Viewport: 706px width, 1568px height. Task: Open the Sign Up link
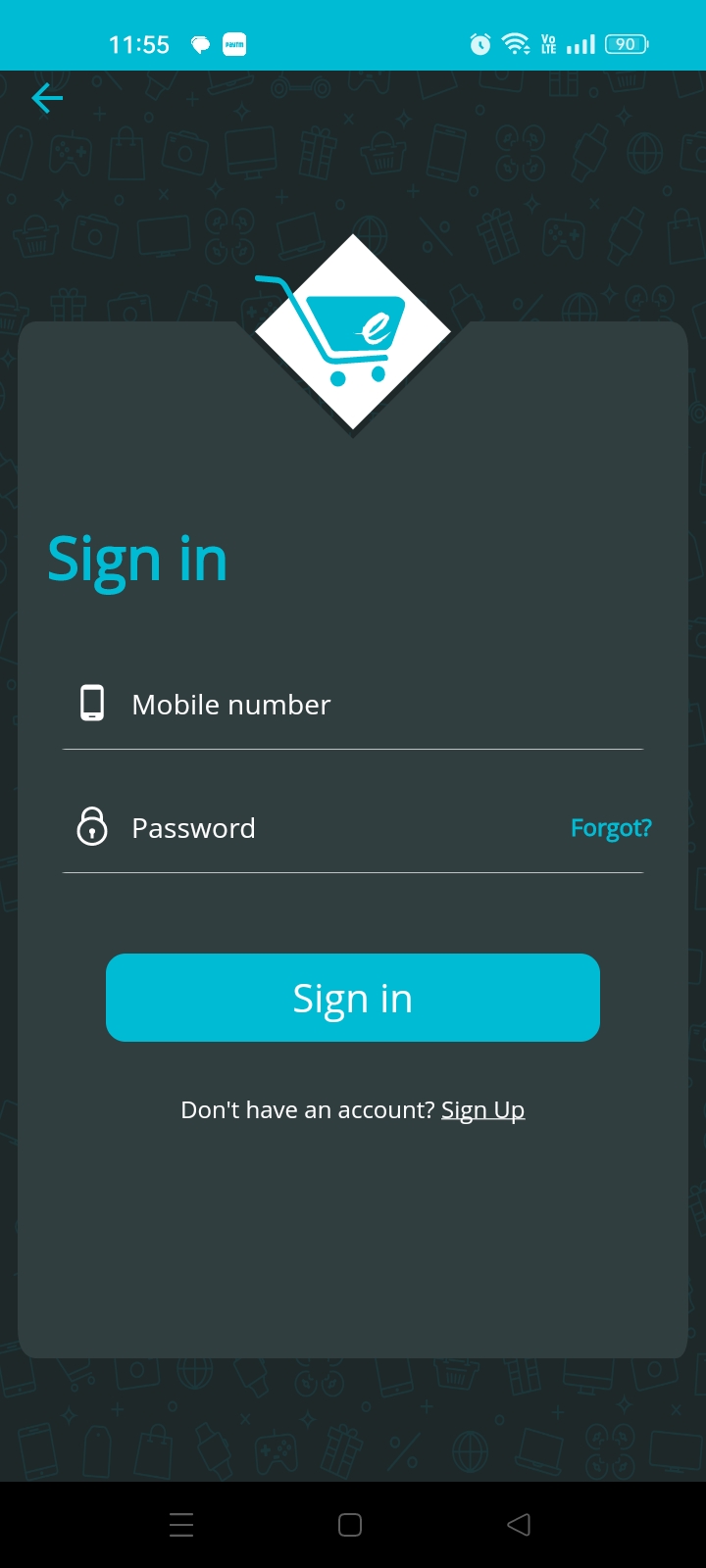pyautogui.click(x=482, y=1110)
